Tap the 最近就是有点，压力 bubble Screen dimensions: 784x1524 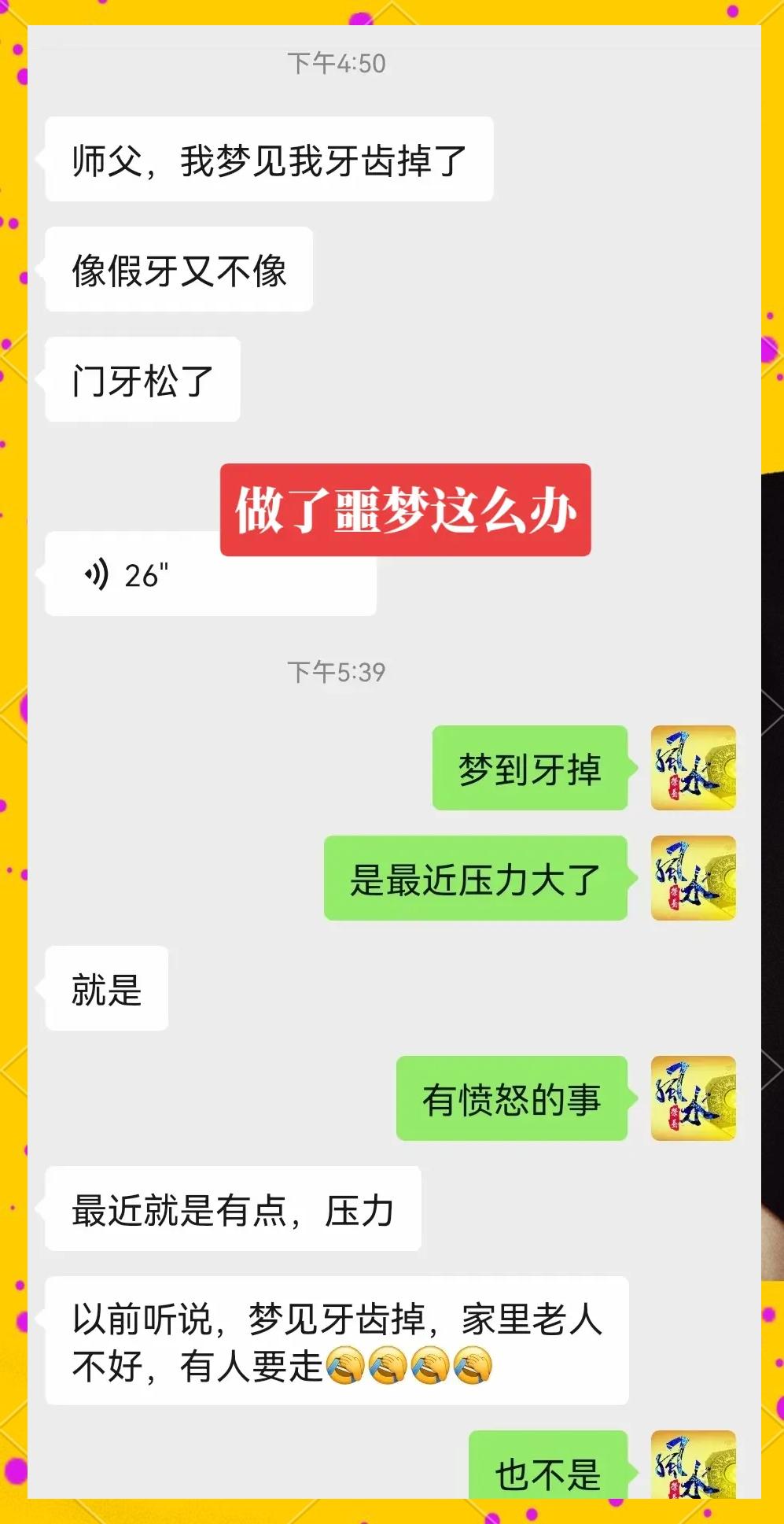(233, 1209)
